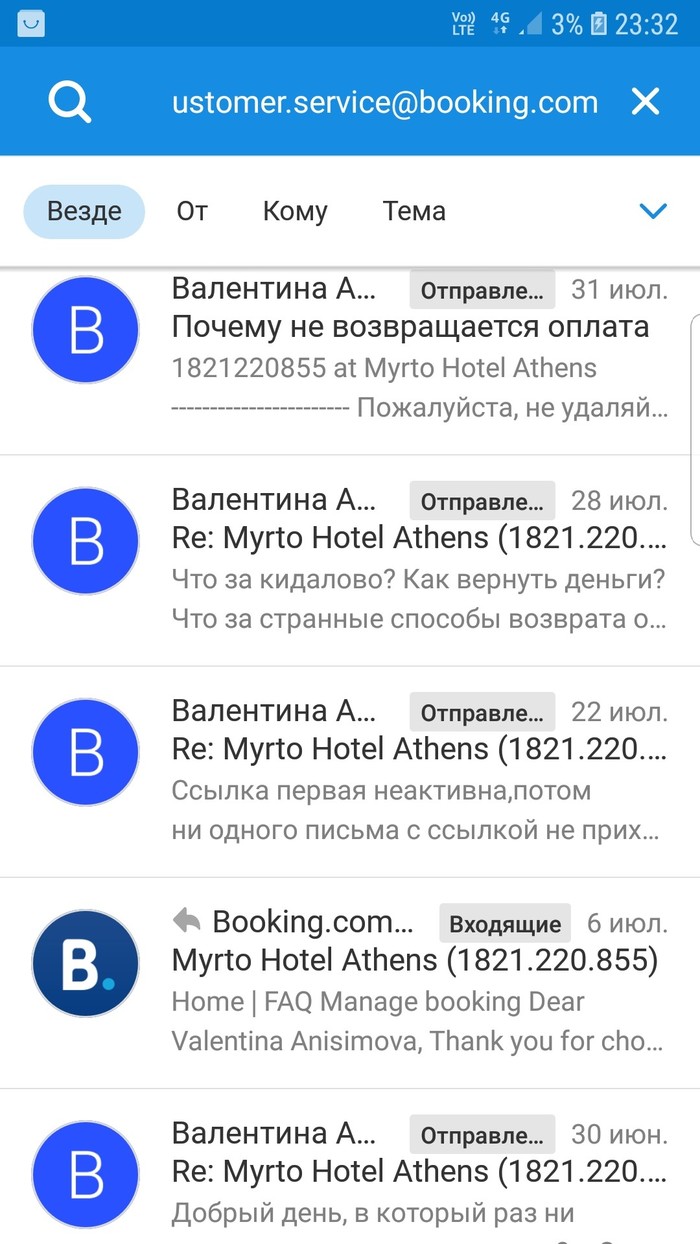Image resolution: width=700 pixels, height=1244 pixels.
Task: Open the sent email from 28 июл.
Action: (x=410, y=558)
